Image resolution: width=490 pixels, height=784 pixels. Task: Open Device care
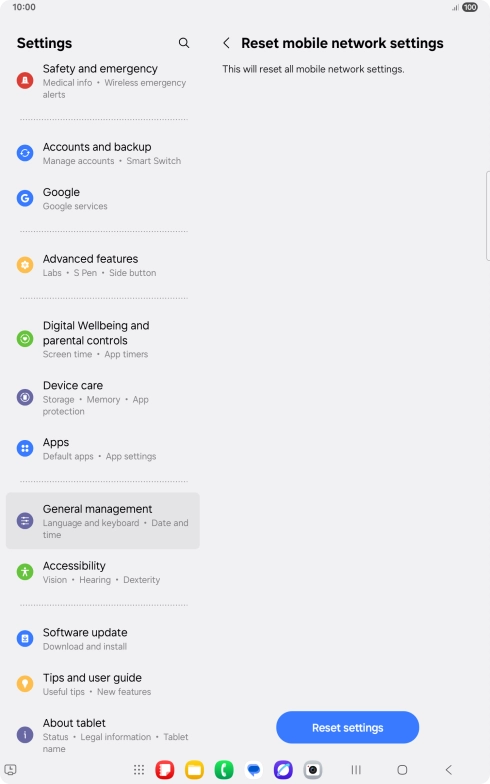coord(103,398)
